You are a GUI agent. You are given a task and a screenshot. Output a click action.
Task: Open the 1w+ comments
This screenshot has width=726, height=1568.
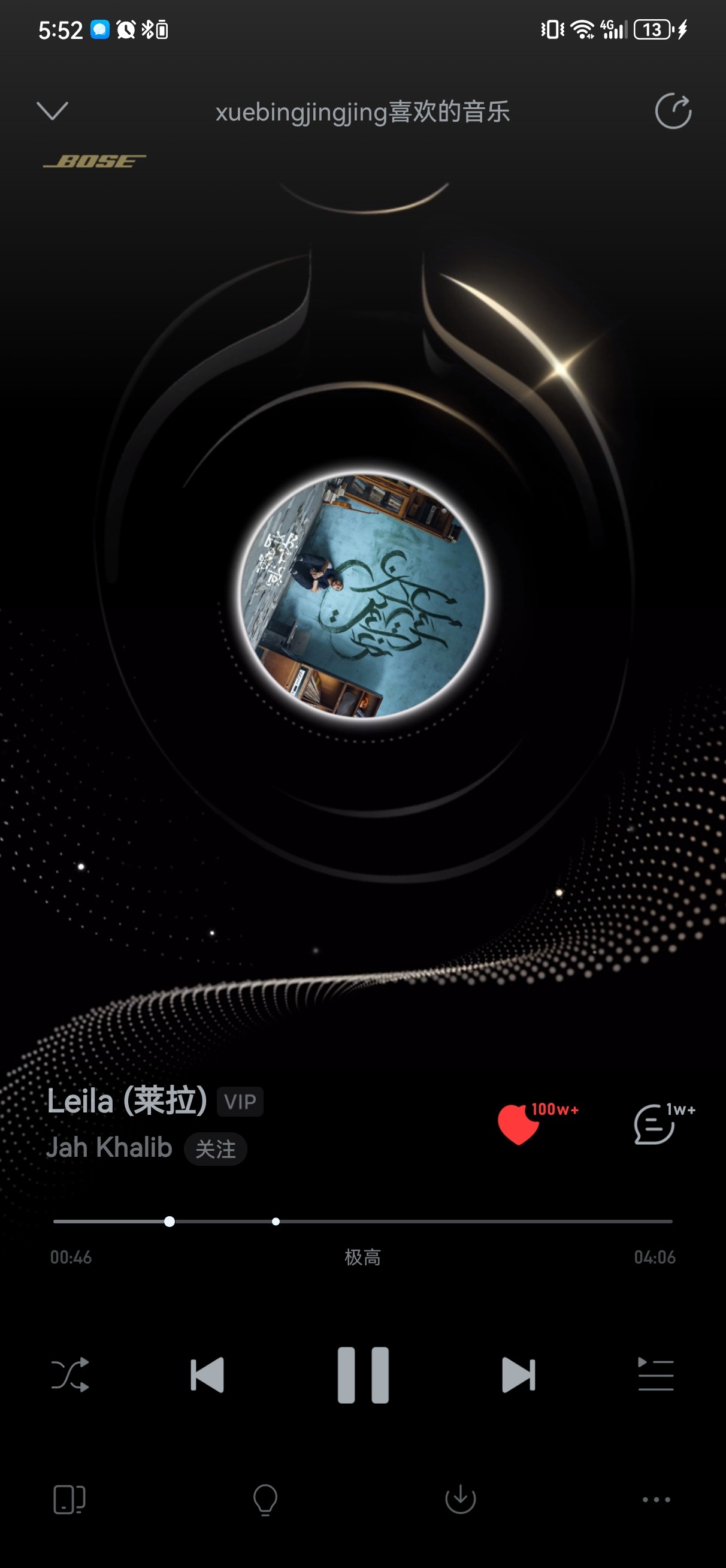coord(655,1124)
